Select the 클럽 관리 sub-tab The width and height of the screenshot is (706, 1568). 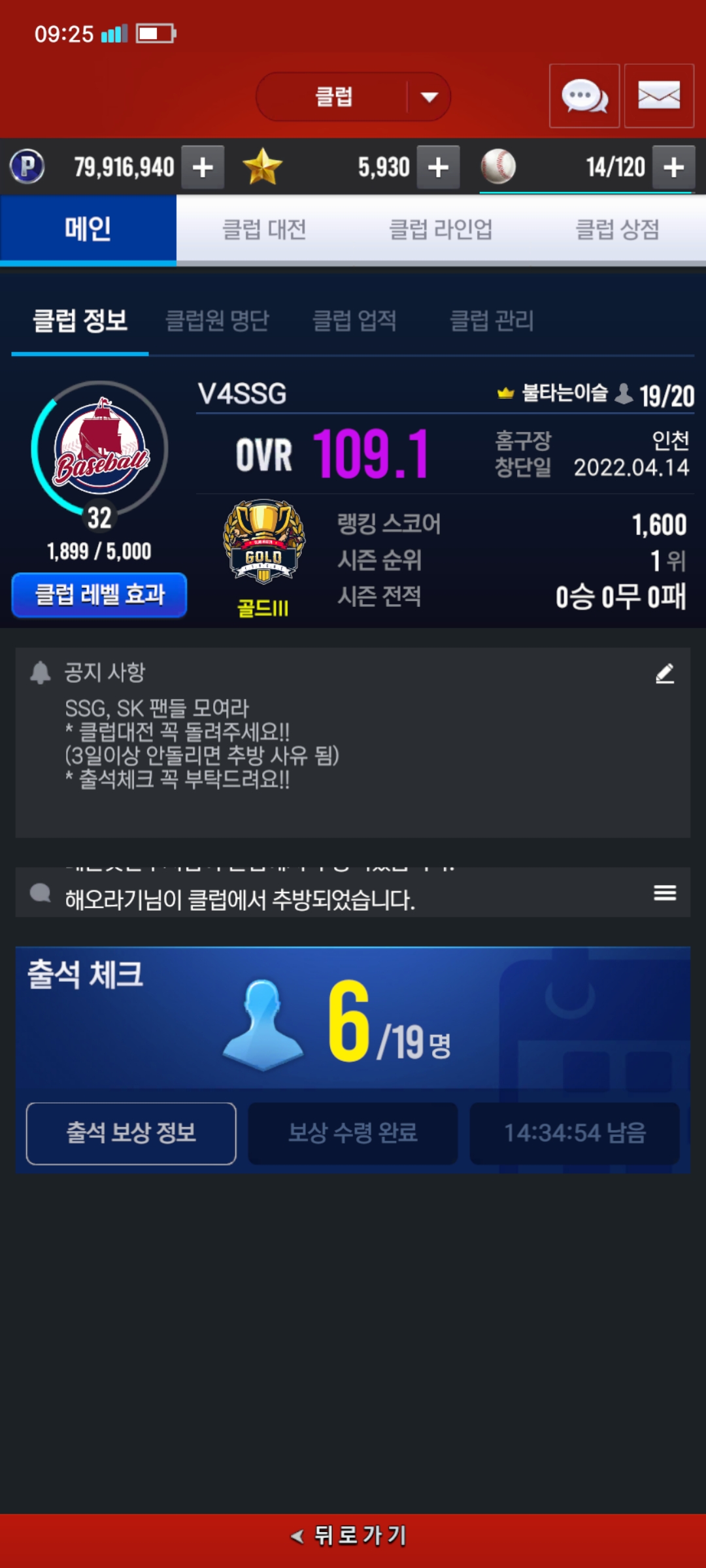point(492,321)
